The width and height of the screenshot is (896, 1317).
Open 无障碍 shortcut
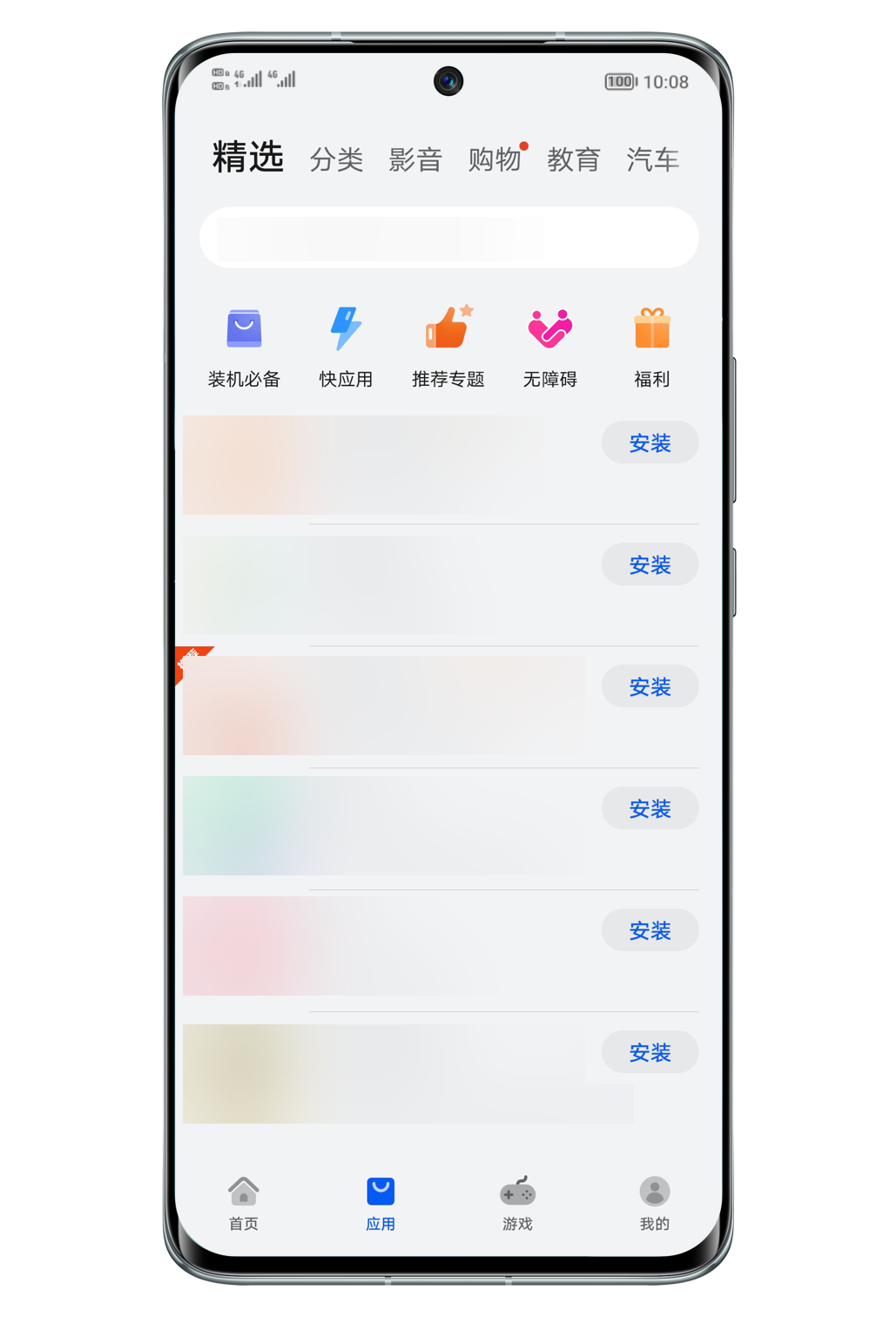click(549, 346)
